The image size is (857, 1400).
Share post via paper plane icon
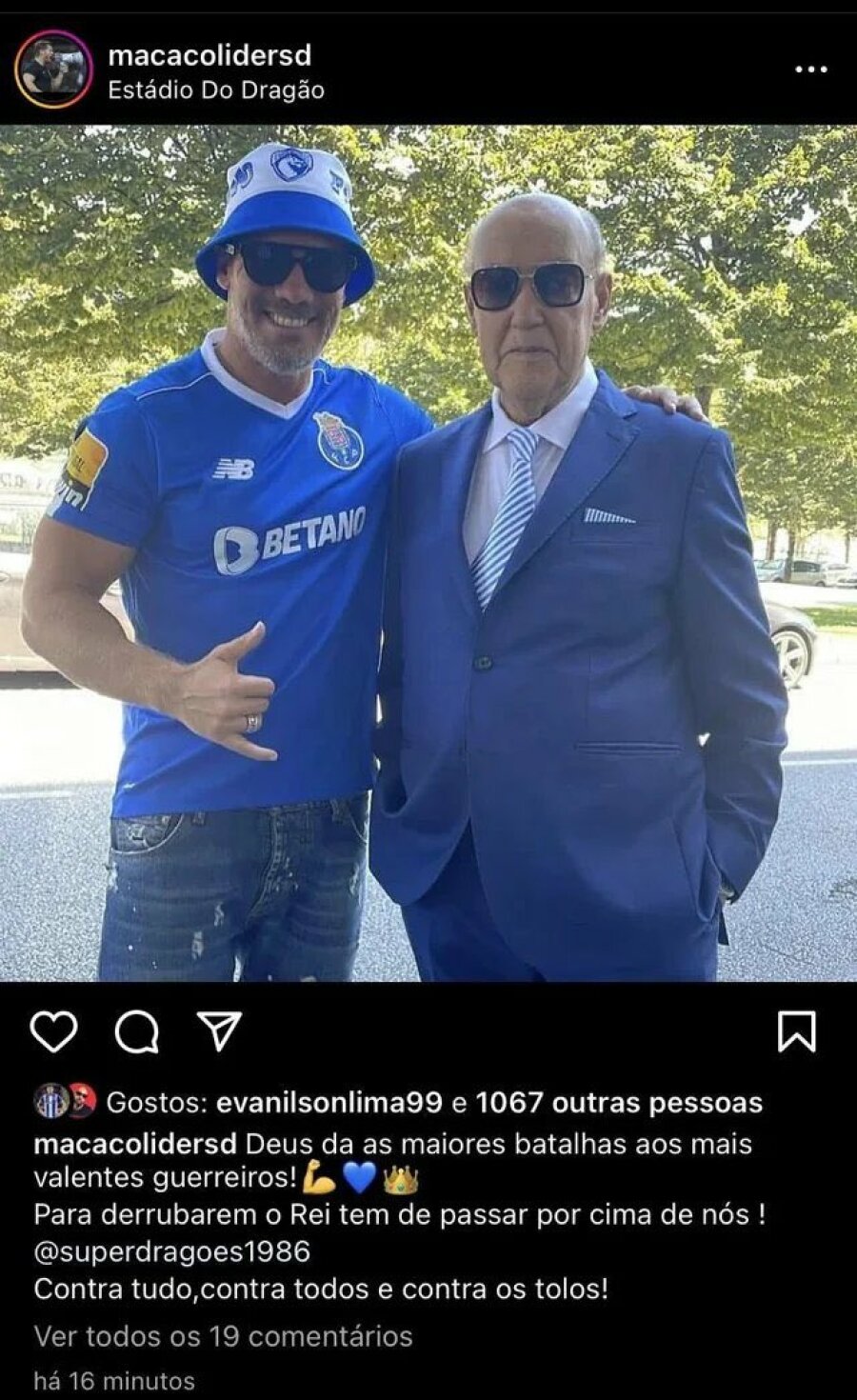tap(219, 1031)
